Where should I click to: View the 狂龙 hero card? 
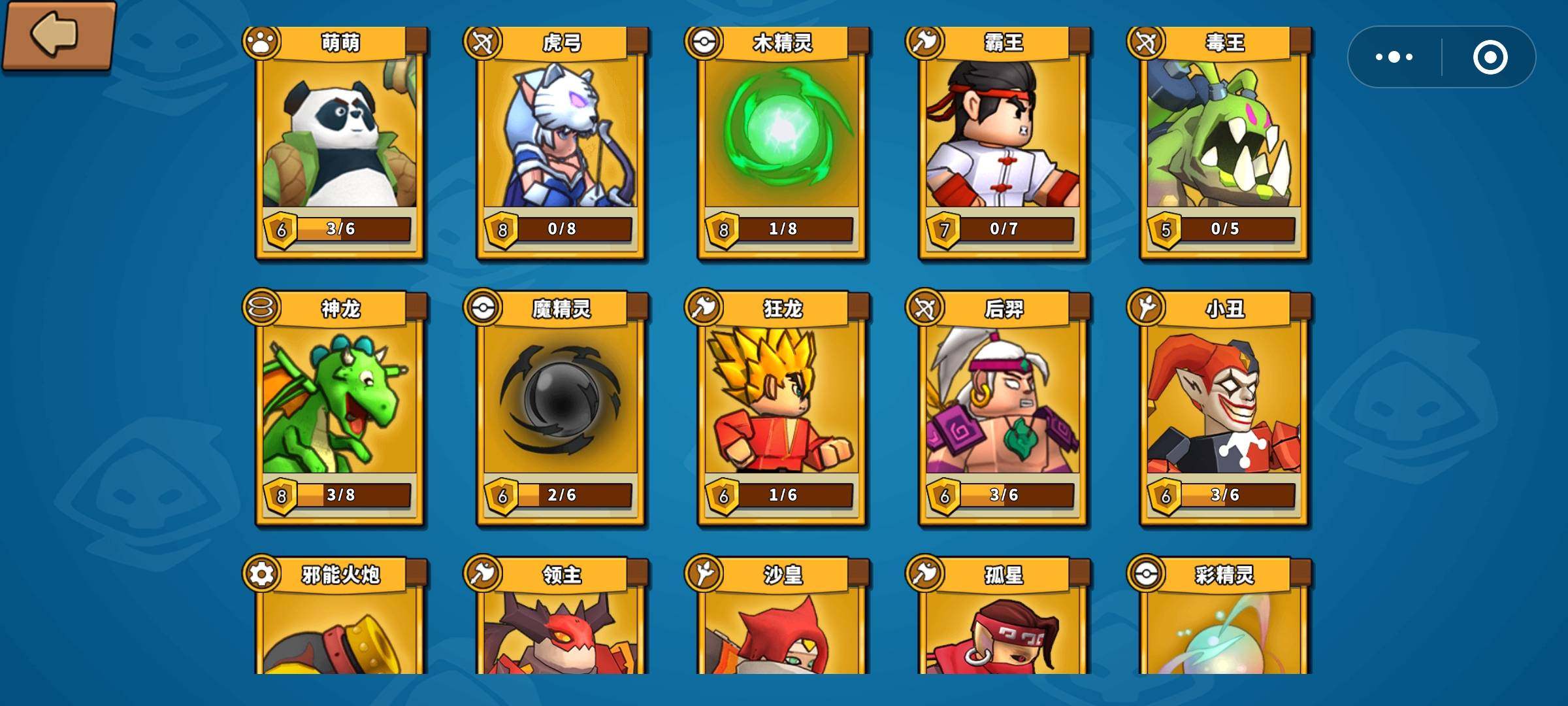[x=782, y=409]
